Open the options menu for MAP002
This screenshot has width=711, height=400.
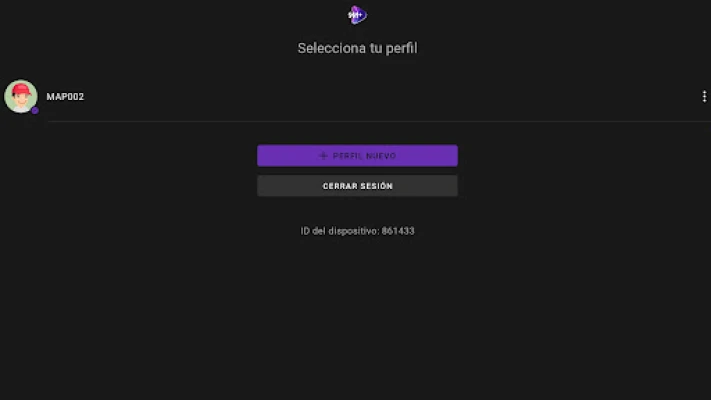703,97
